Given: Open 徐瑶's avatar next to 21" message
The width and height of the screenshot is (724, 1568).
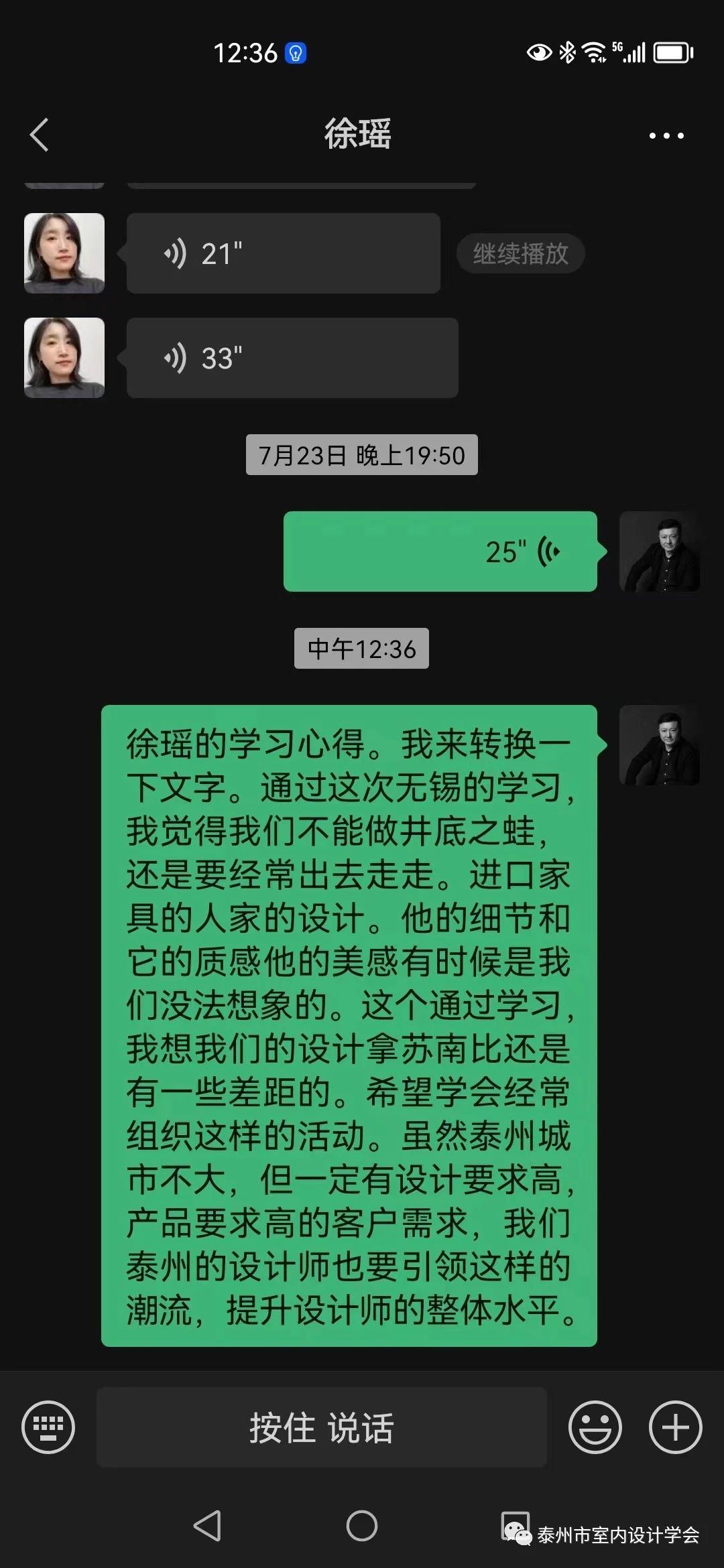Looking at the screenshot, I should [64, 253].
